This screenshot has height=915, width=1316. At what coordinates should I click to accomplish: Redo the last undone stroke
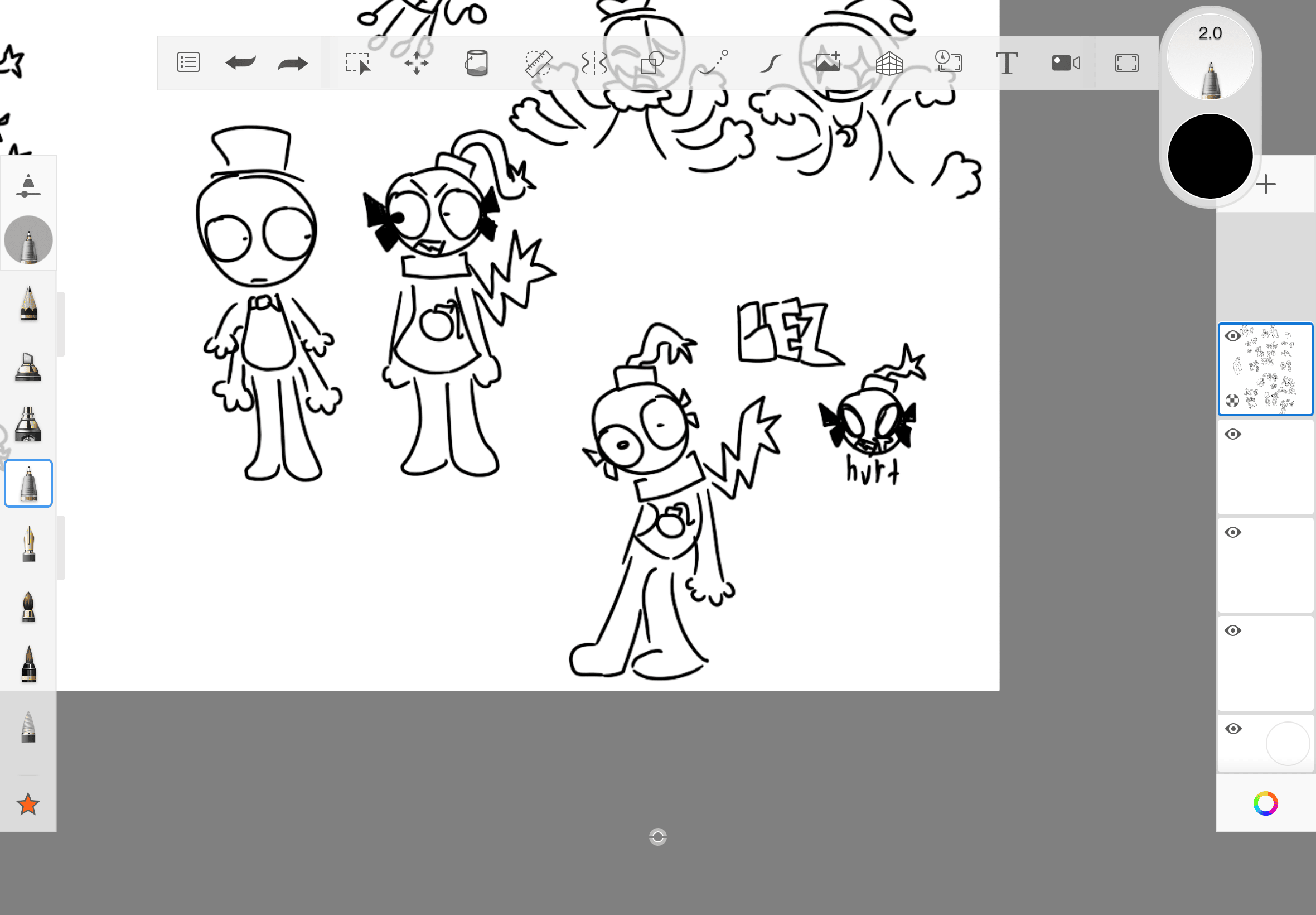(293, 63)
